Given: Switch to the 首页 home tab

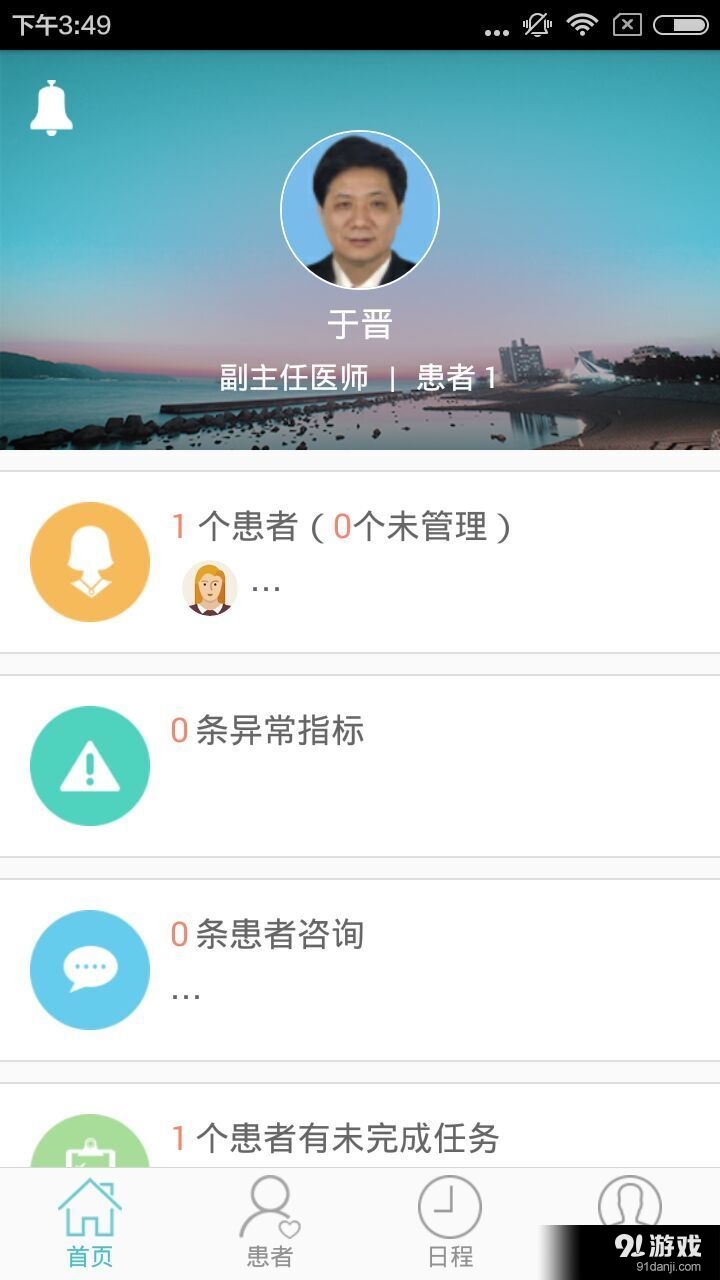Looking at the screenshot, I should tap(91, 1222).
